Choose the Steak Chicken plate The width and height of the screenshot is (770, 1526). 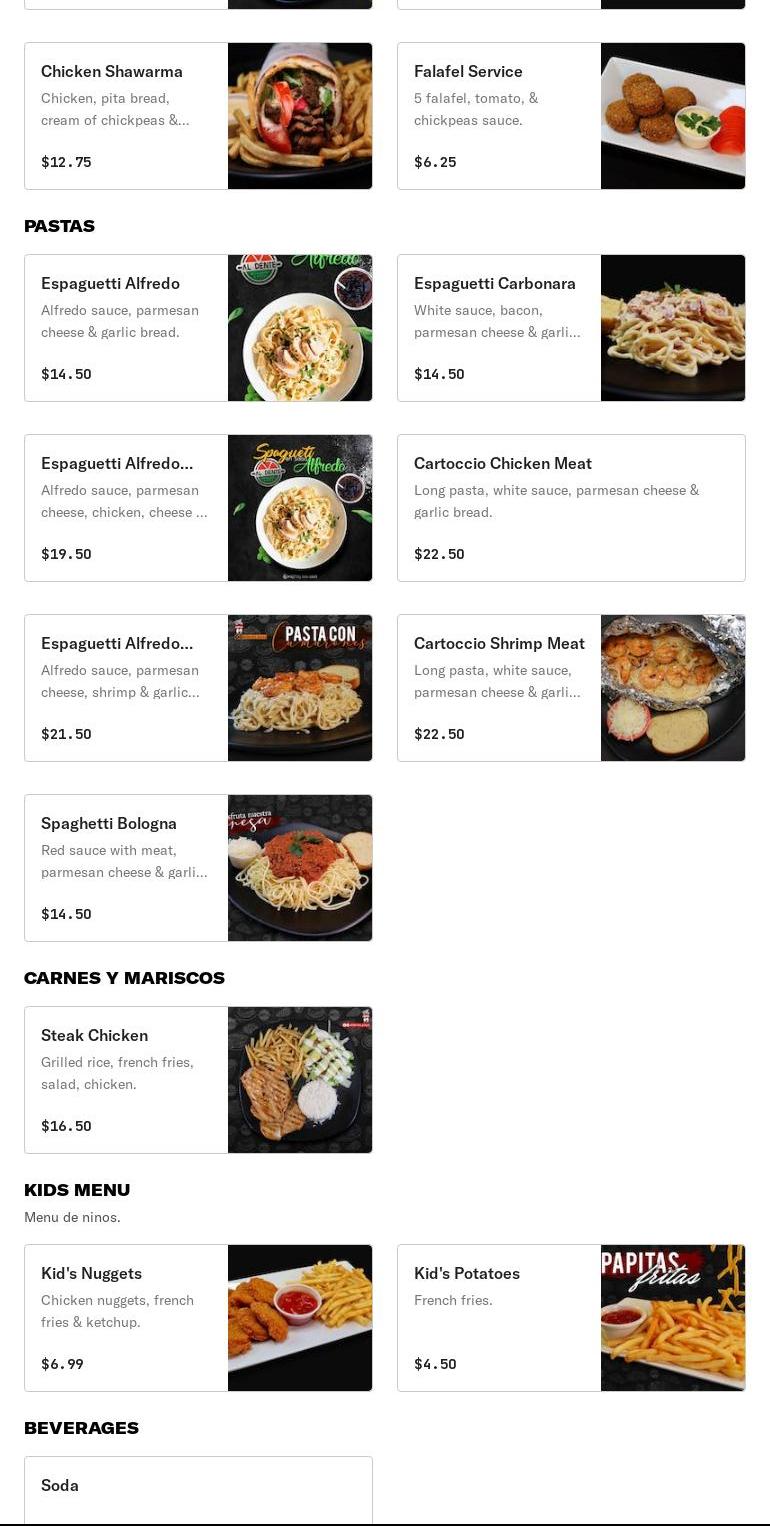(x=198, y=1080)
